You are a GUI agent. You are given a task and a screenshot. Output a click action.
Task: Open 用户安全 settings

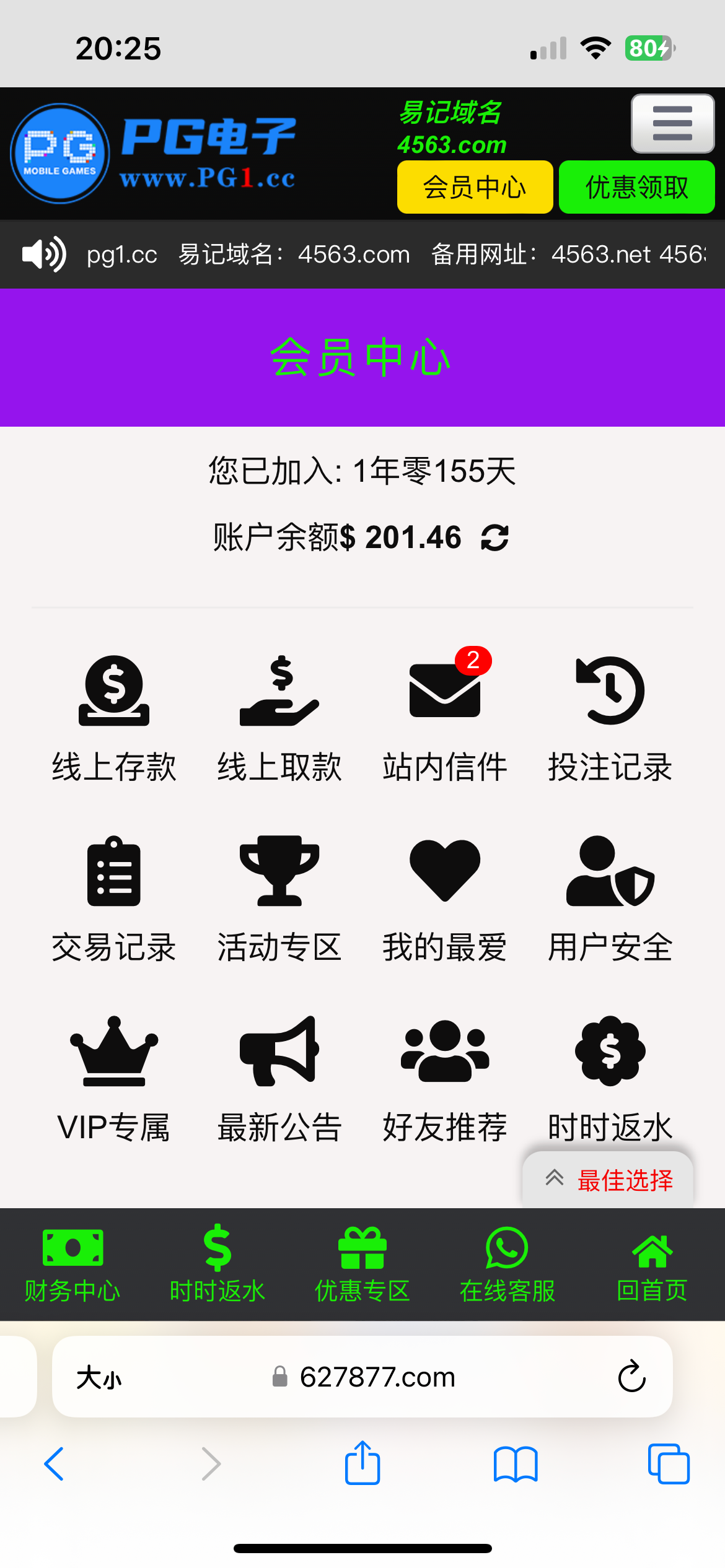(x=610, y=899)
